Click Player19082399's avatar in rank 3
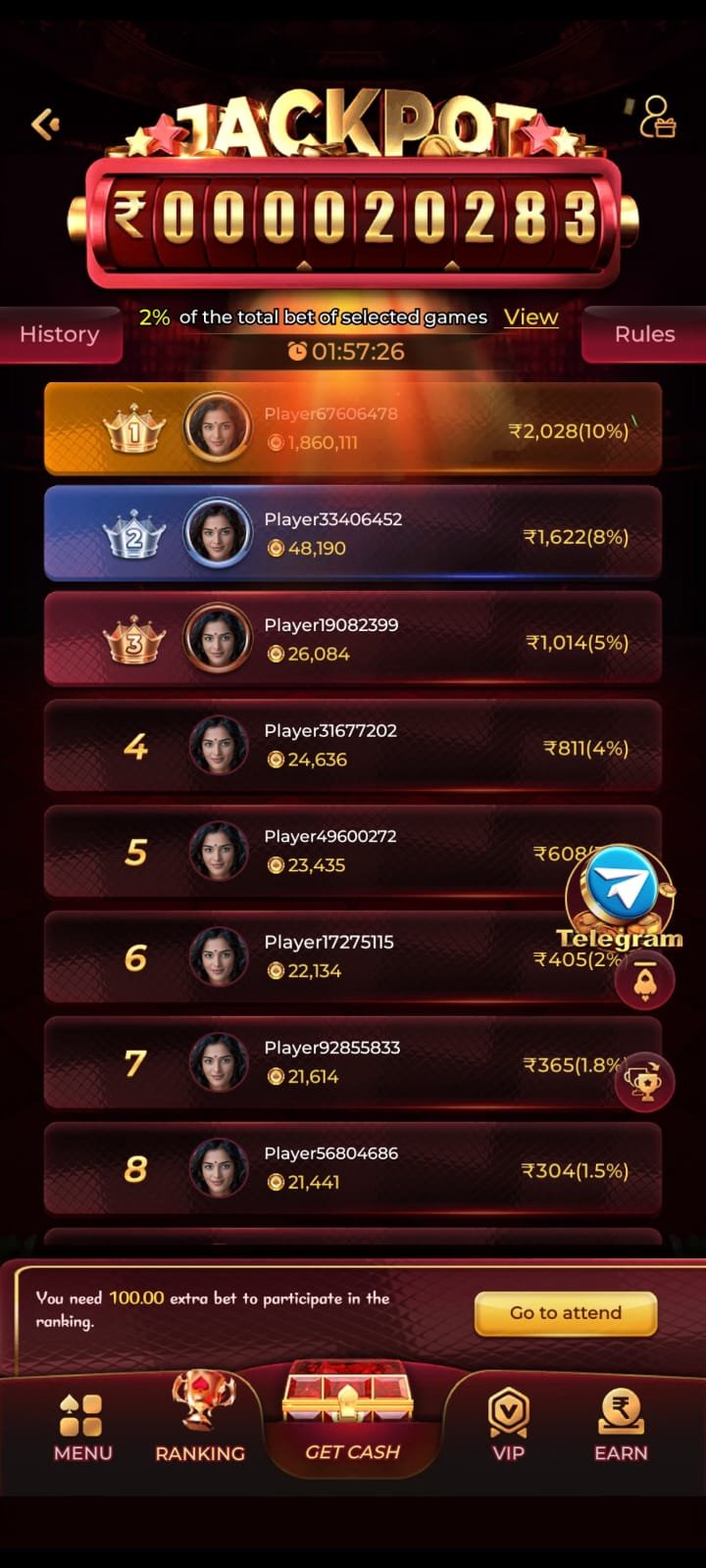 pyautogui.click(x=218, y=638)
